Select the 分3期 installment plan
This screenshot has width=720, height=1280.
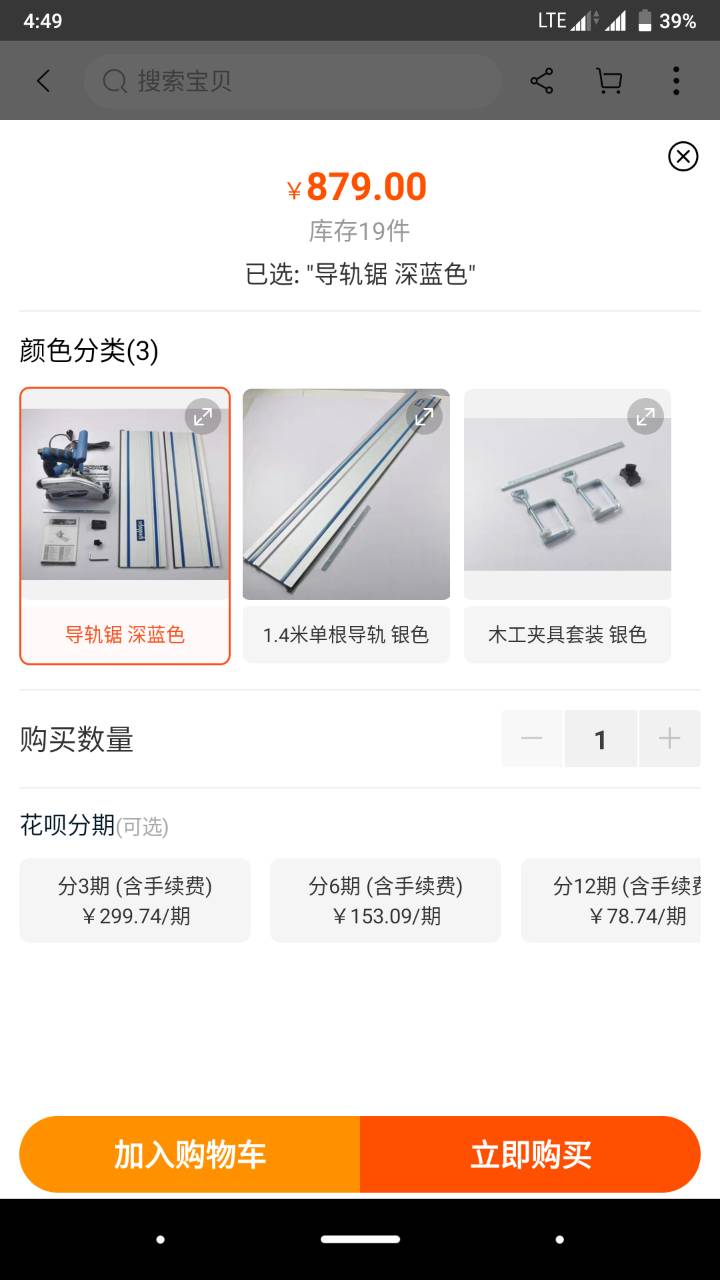135,900
